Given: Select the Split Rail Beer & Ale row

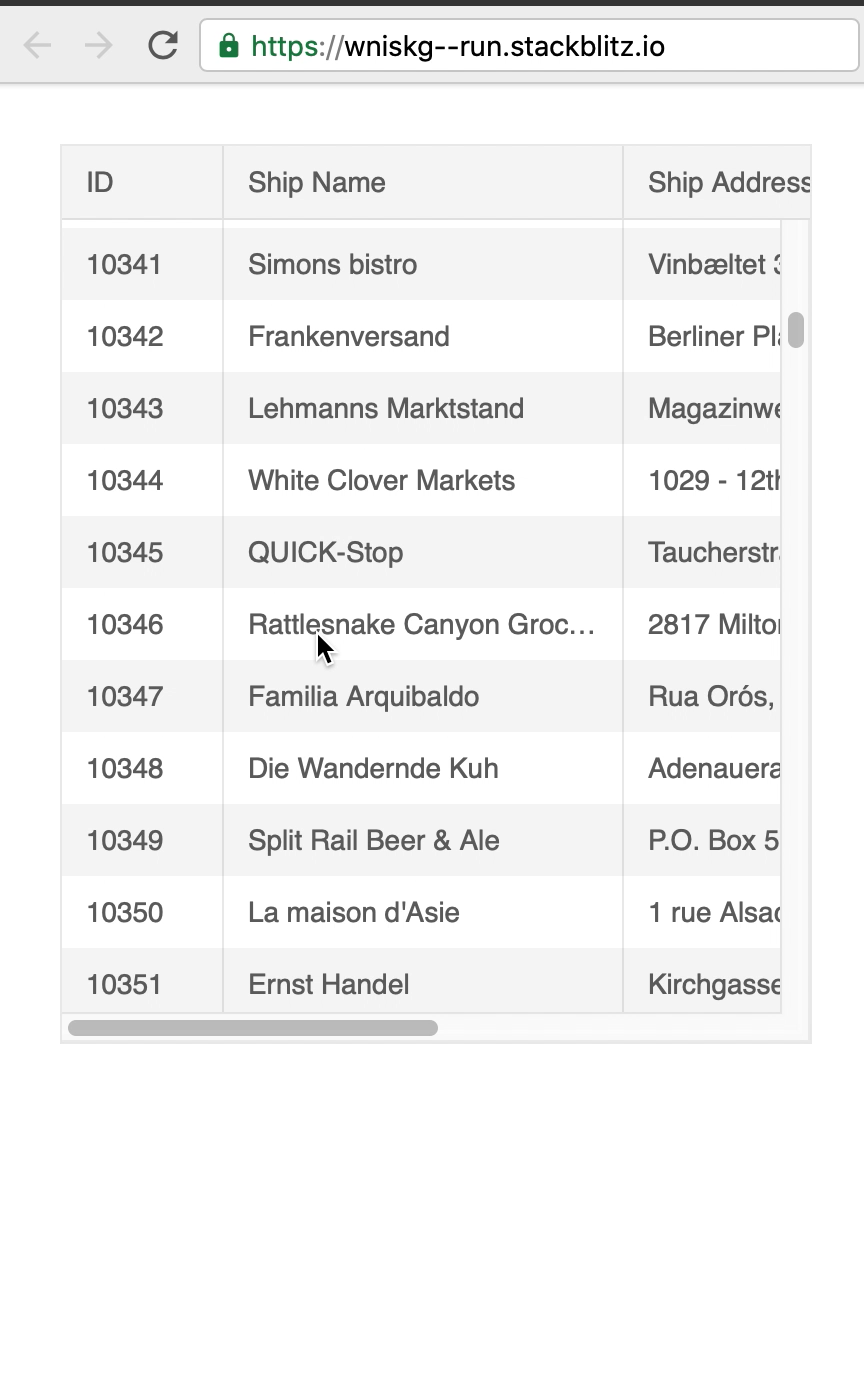Looking at the screenshot, I should 373,841.
